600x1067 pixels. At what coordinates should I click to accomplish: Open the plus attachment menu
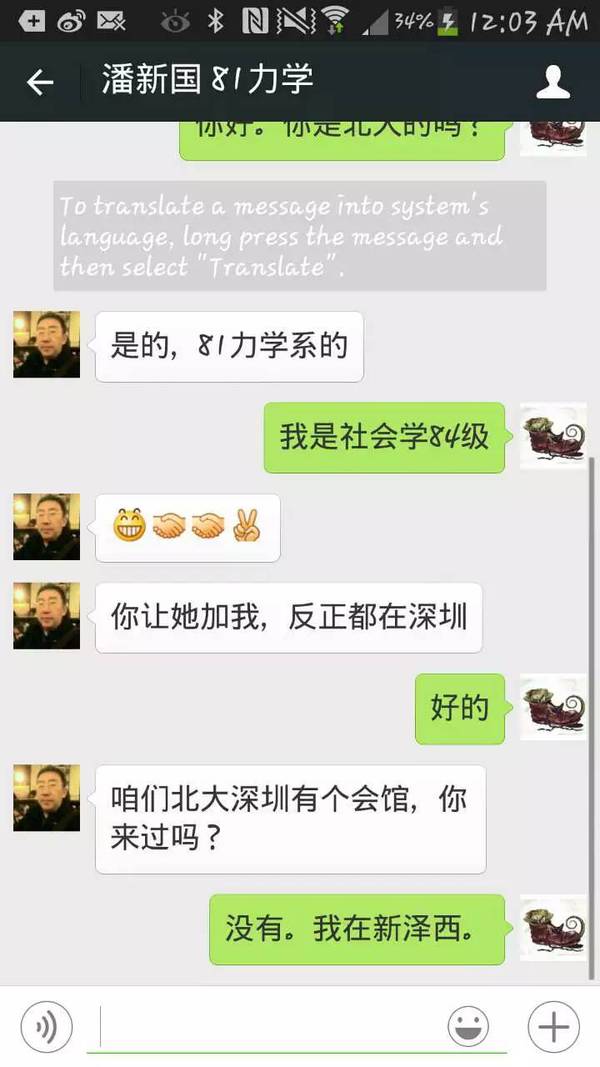[x=553, y=1026]
